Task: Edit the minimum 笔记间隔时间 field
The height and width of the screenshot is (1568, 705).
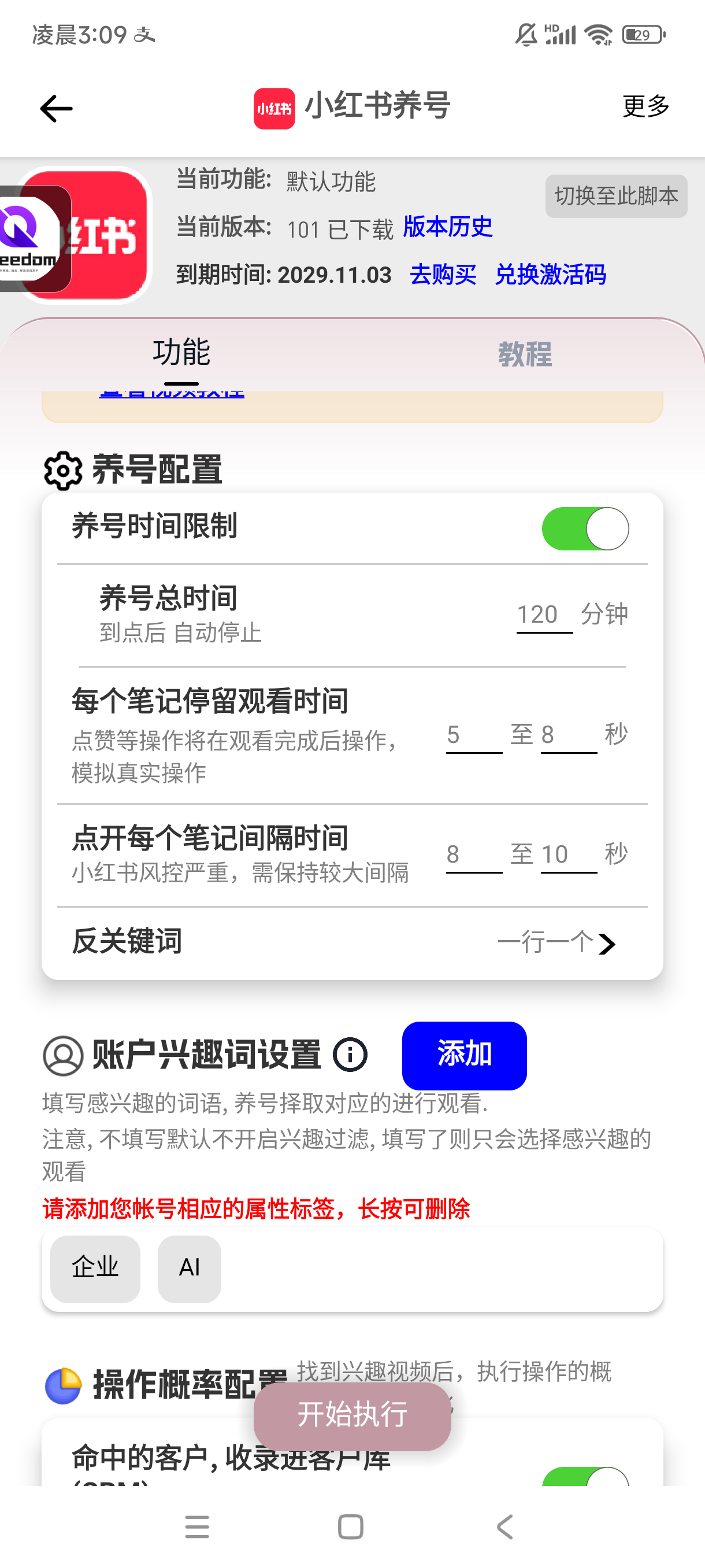Action: [473, 855]
